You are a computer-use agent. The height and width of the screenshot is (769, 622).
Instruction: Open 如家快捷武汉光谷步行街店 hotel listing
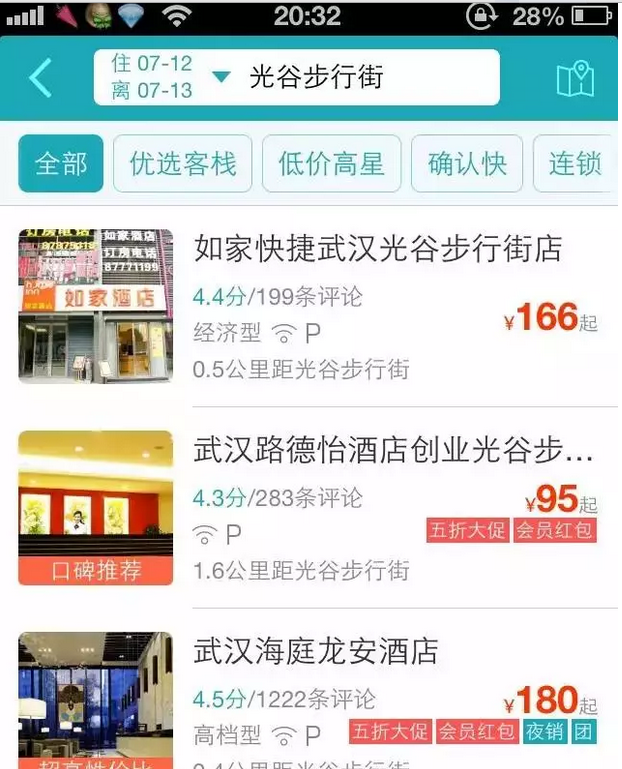coord(378,249)
